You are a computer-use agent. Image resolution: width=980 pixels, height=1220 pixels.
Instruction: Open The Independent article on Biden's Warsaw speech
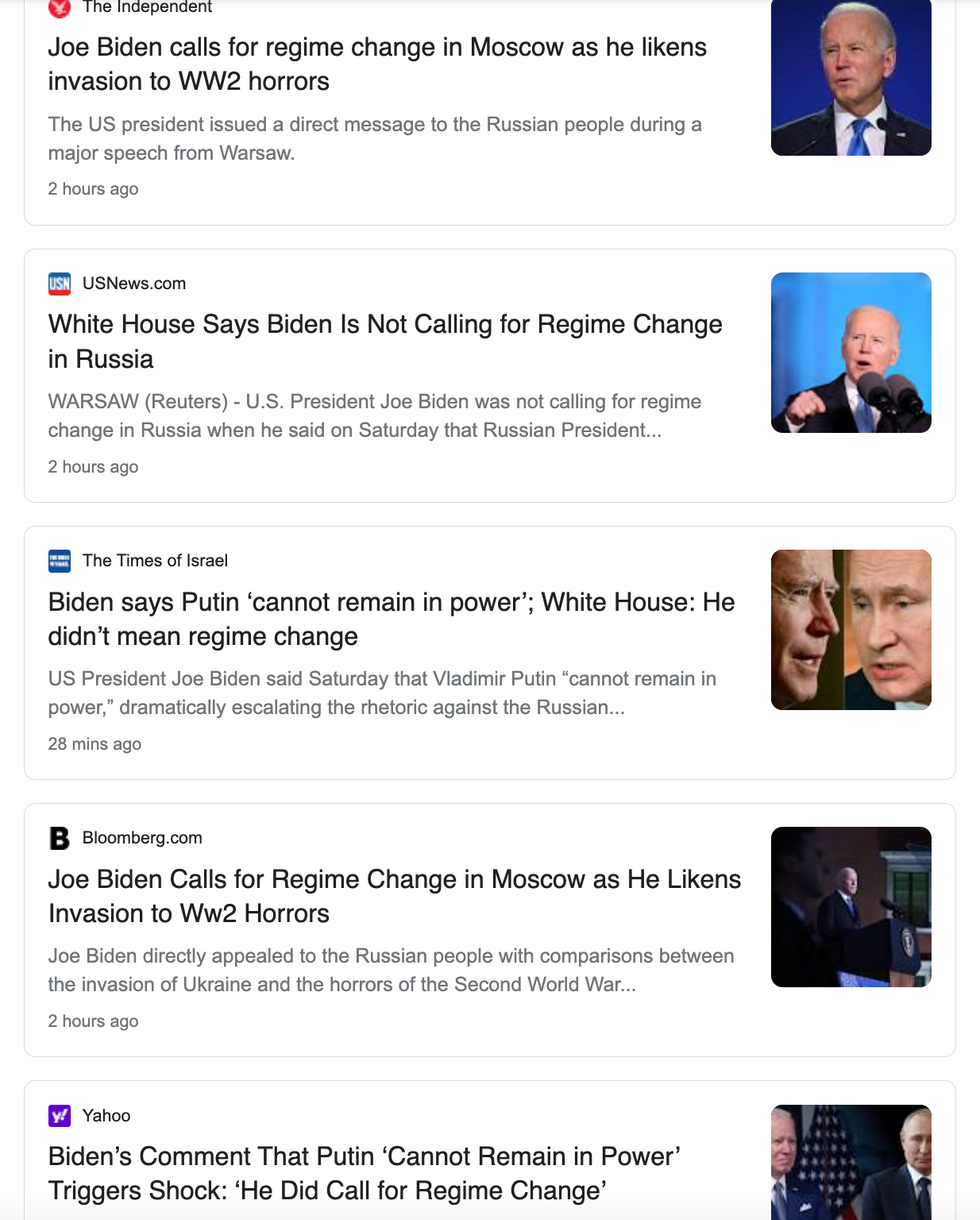(x=377, y=64)
